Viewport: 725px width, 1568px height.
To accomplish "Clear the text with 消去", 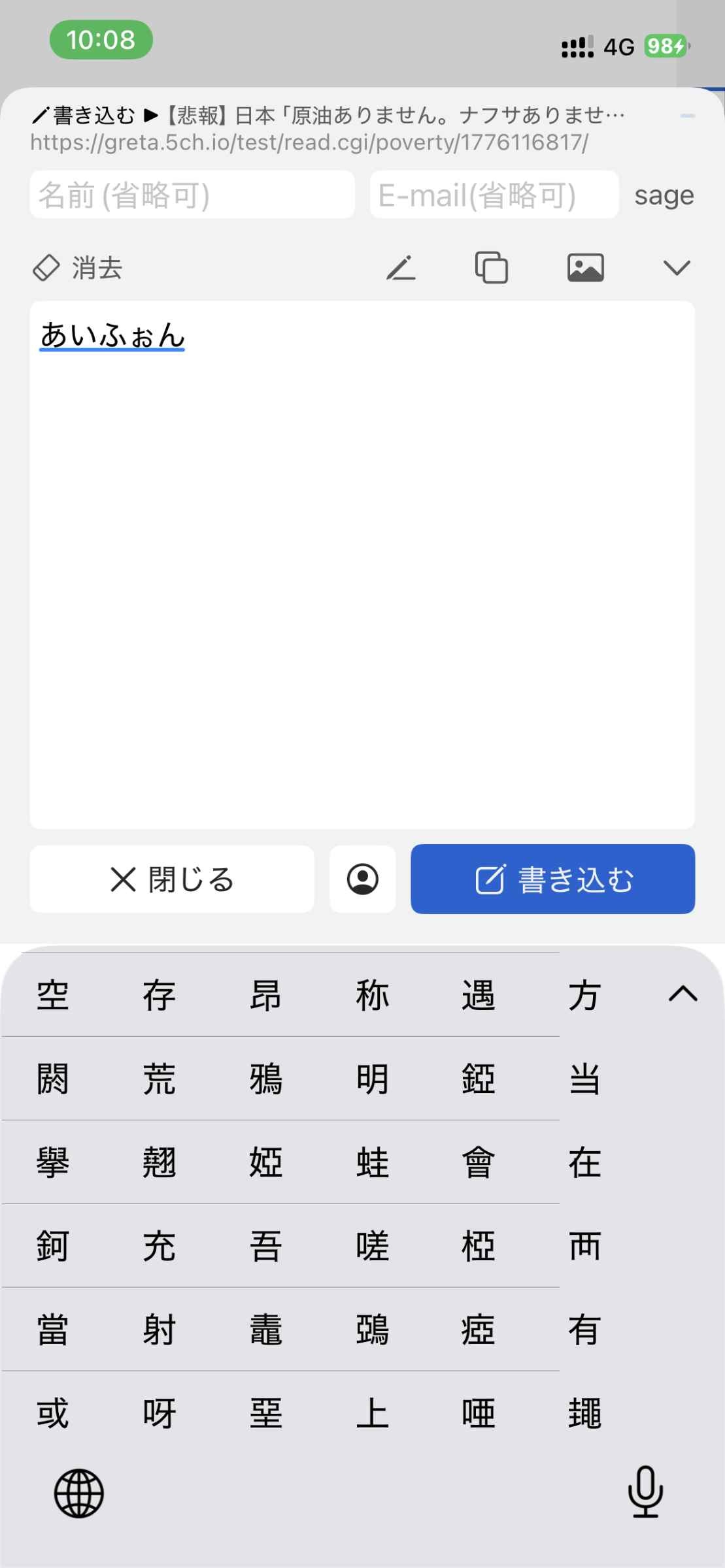I will click(78, 268).
